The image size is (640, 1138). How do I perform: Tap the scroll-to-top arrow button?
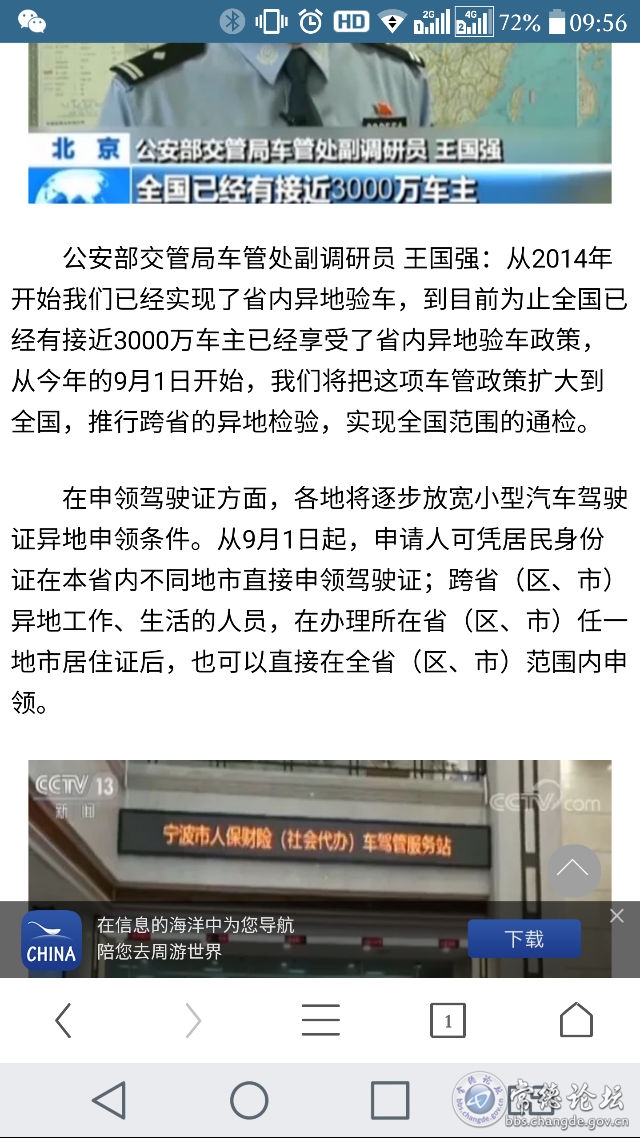(x=572, y=870)
